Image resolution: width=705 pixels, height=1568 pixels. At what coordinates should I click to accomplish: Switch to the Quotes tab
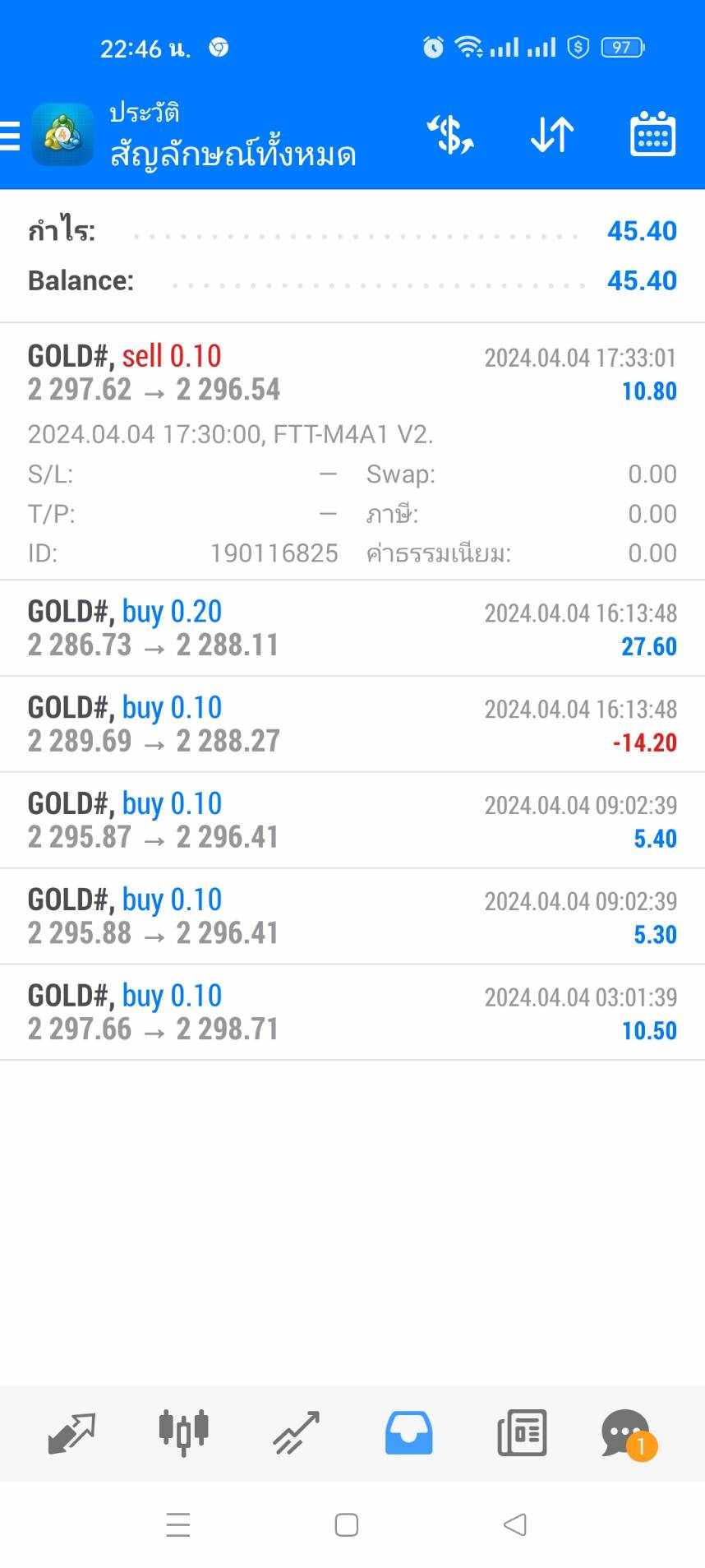tap(72, 1433)
